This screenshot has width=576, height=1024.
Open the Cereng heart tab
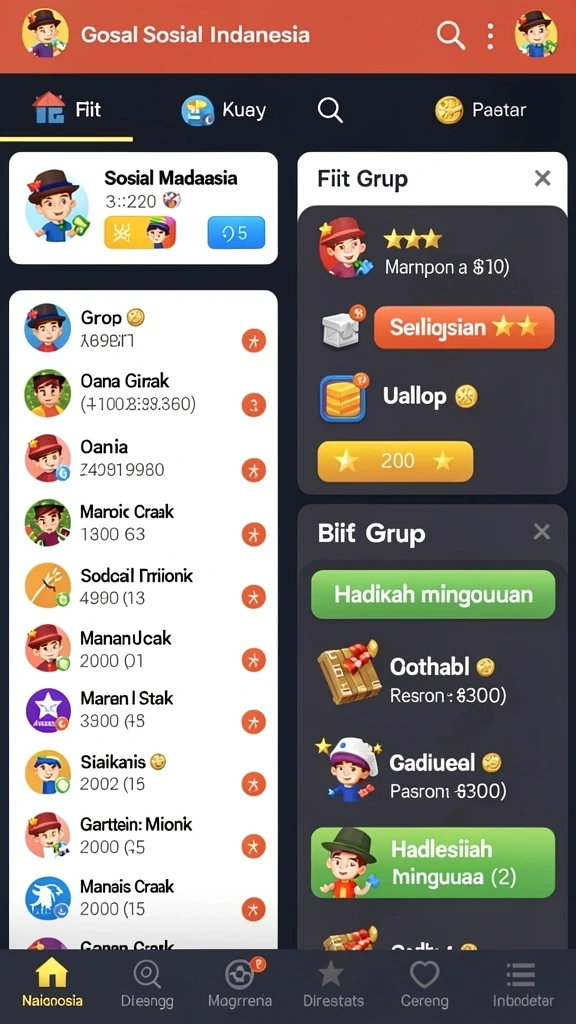pos(424,985)
